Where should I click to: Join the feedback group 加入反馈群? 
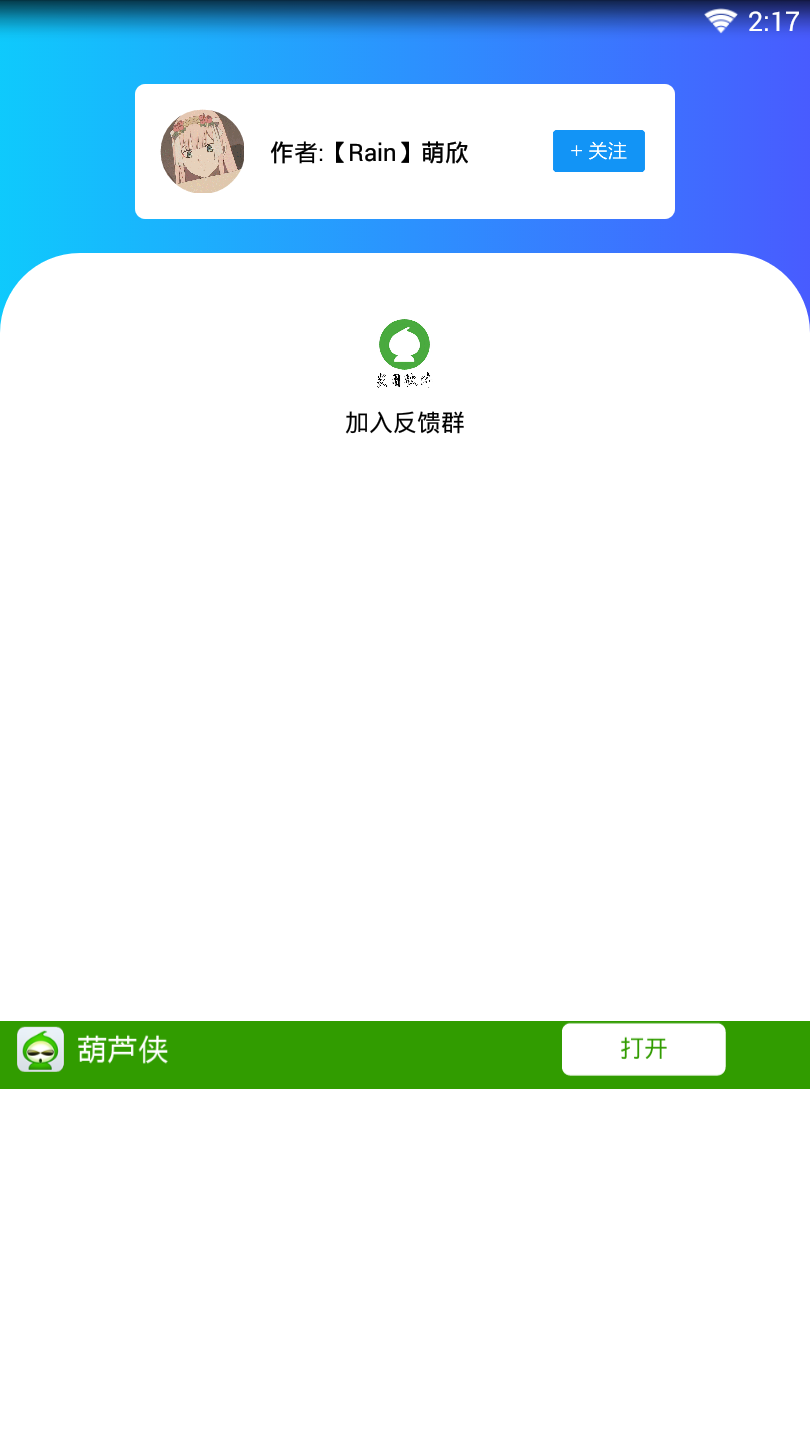pyautogui.click(x=404, y=377)
